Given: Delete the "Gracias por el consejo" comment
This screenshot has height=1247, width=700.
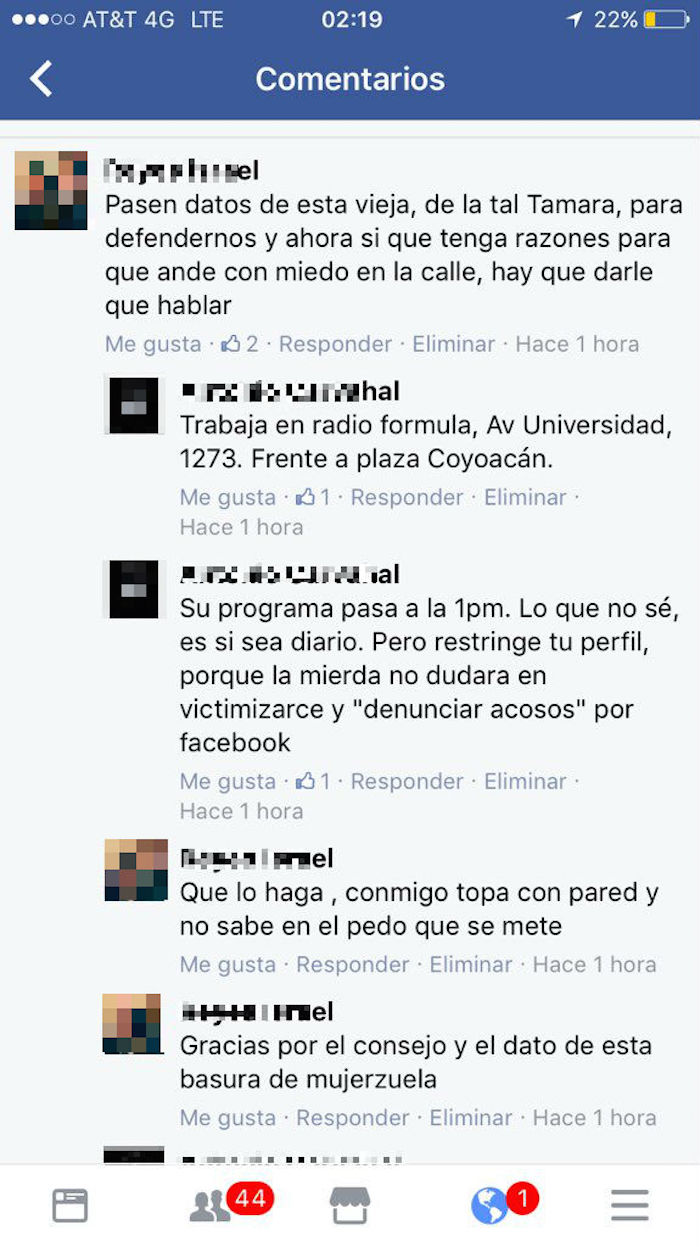Looking at the screenshot, I should point(470,1117).
